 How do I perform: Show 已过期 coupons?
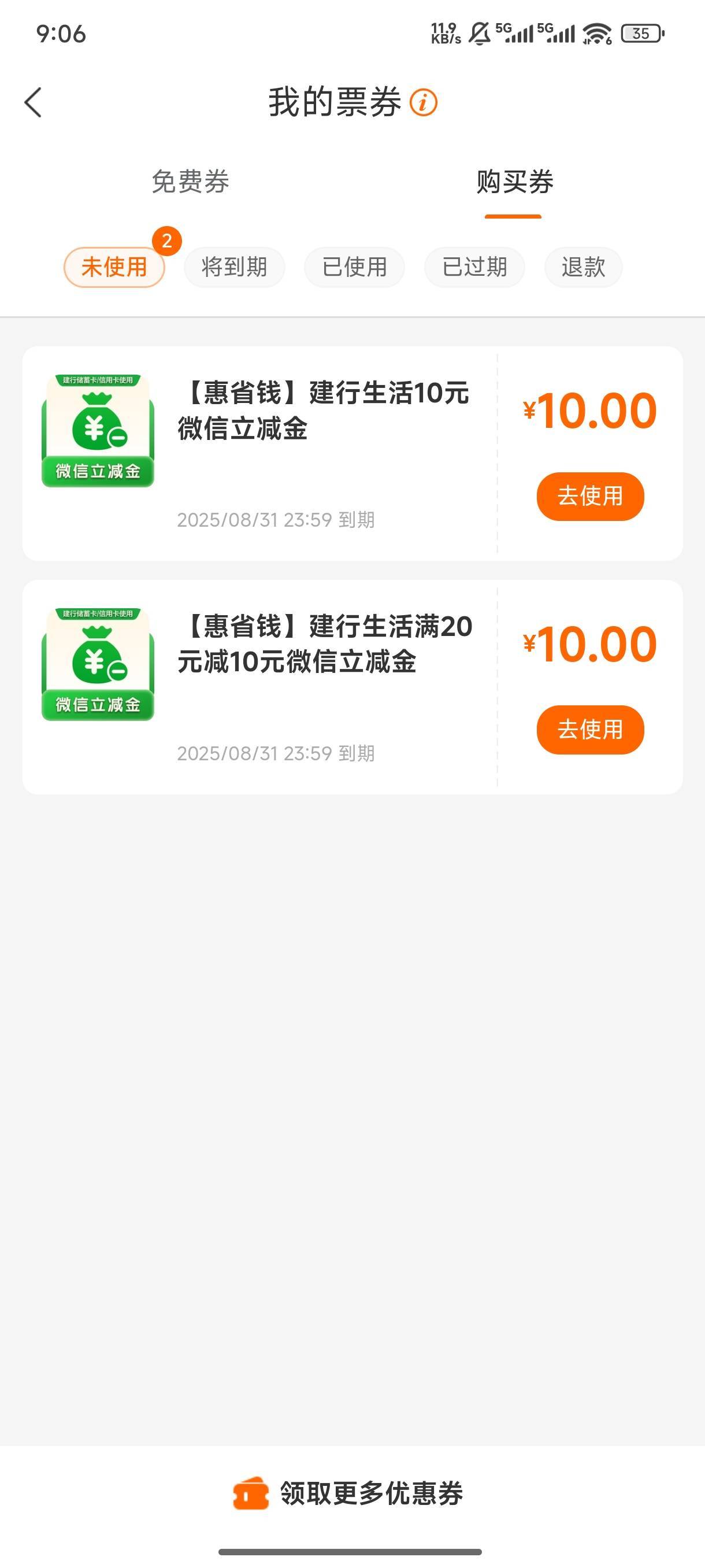(474, 267)
